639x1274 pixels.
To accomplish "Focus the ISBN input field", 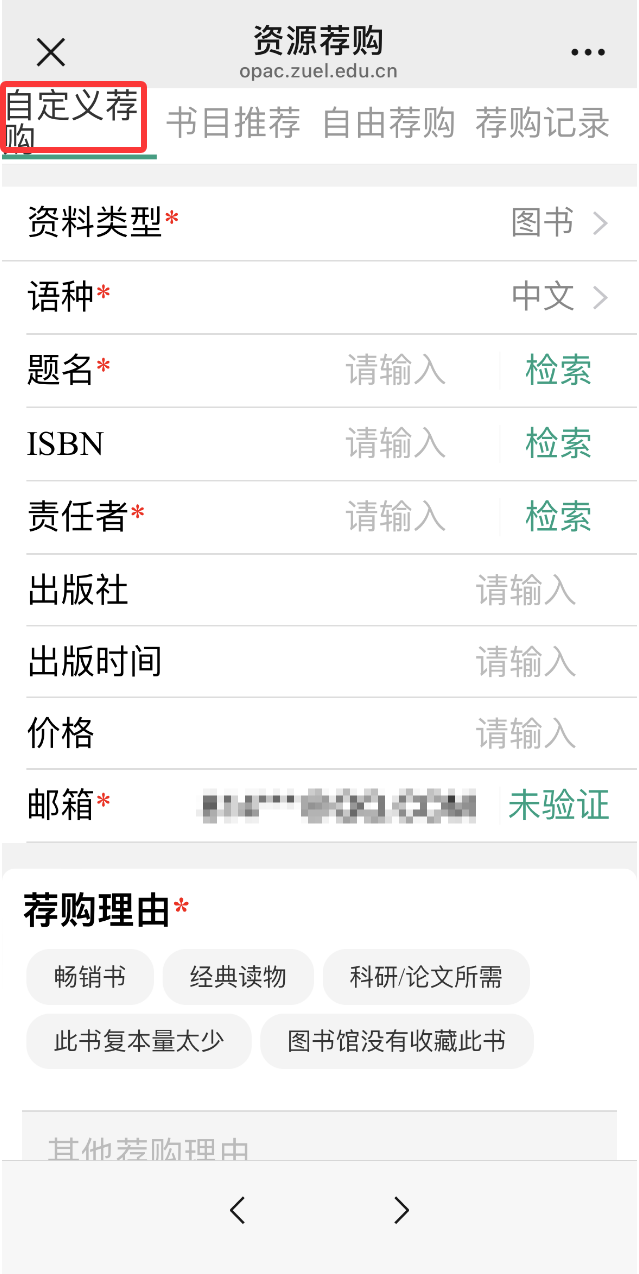I will tap(395, 444).
